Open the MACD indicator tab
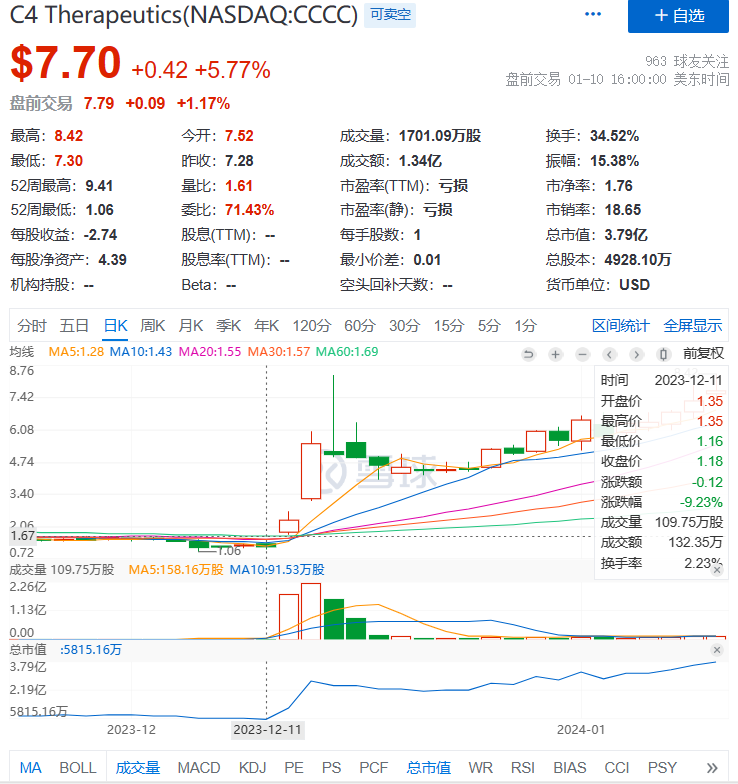This screenshot has width=738, height=784. [198, 767]
